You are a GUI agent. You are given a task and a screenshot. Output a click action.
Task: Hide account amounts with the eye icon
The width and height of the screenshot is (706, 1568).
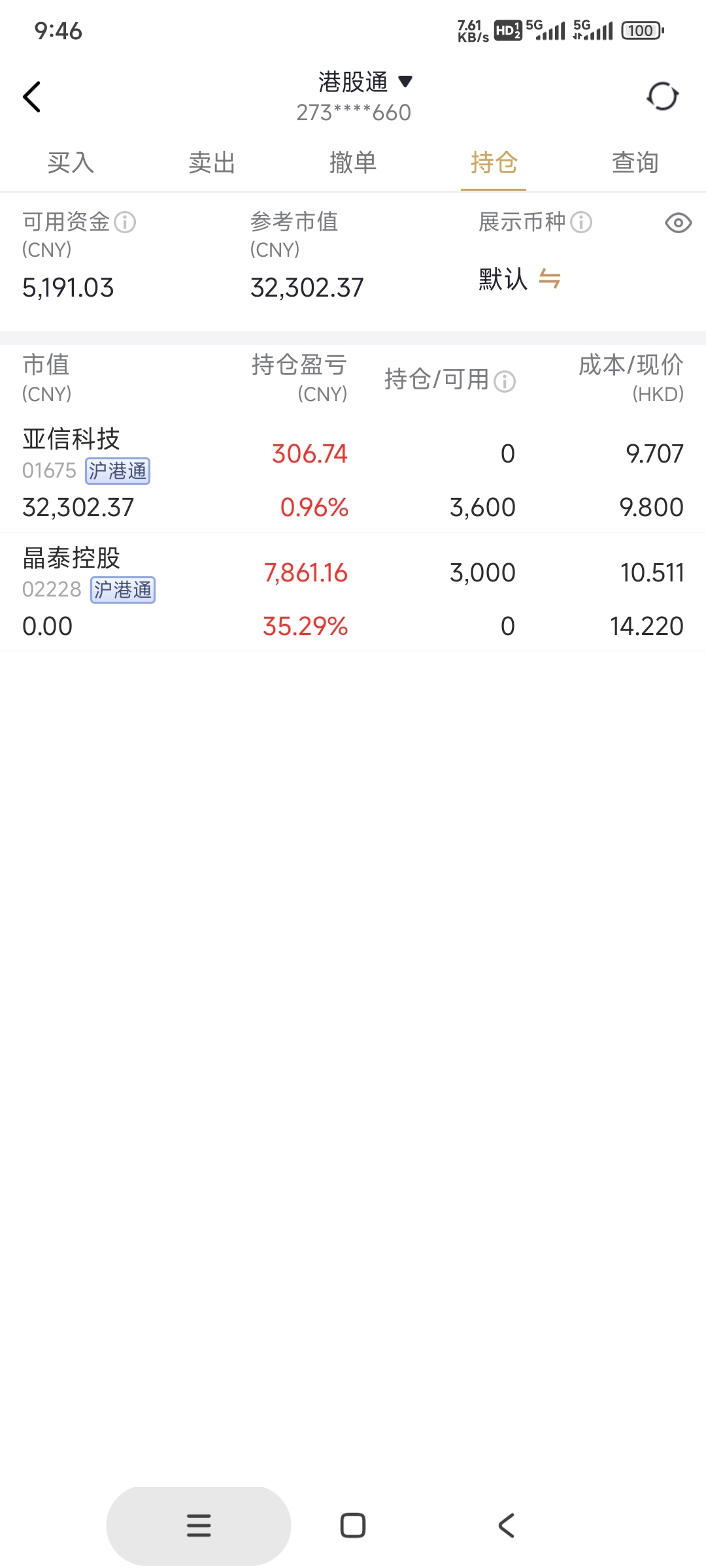click(678, 223)
